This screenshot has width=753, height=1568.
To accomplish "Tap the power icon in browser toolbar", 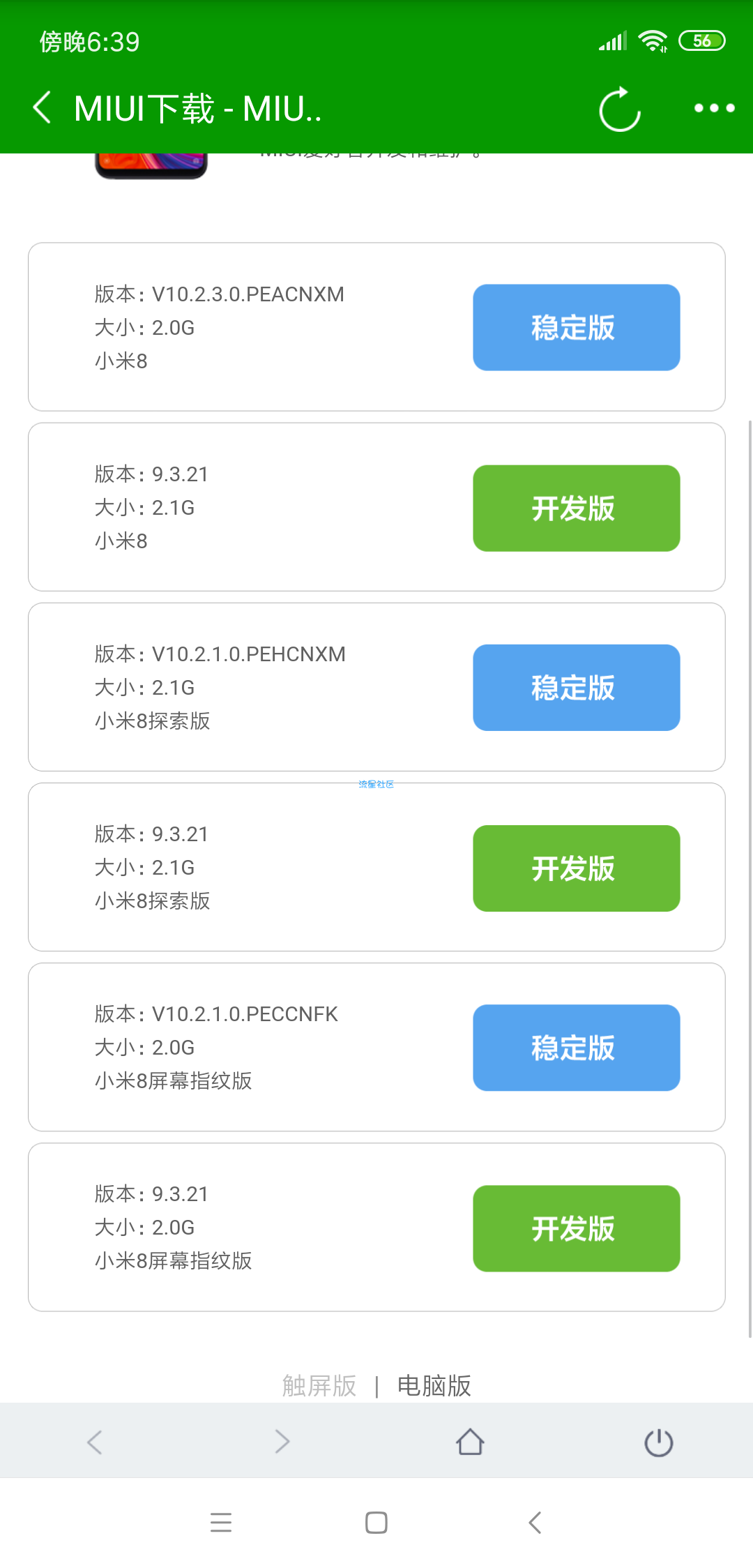I will [658, 1442].
